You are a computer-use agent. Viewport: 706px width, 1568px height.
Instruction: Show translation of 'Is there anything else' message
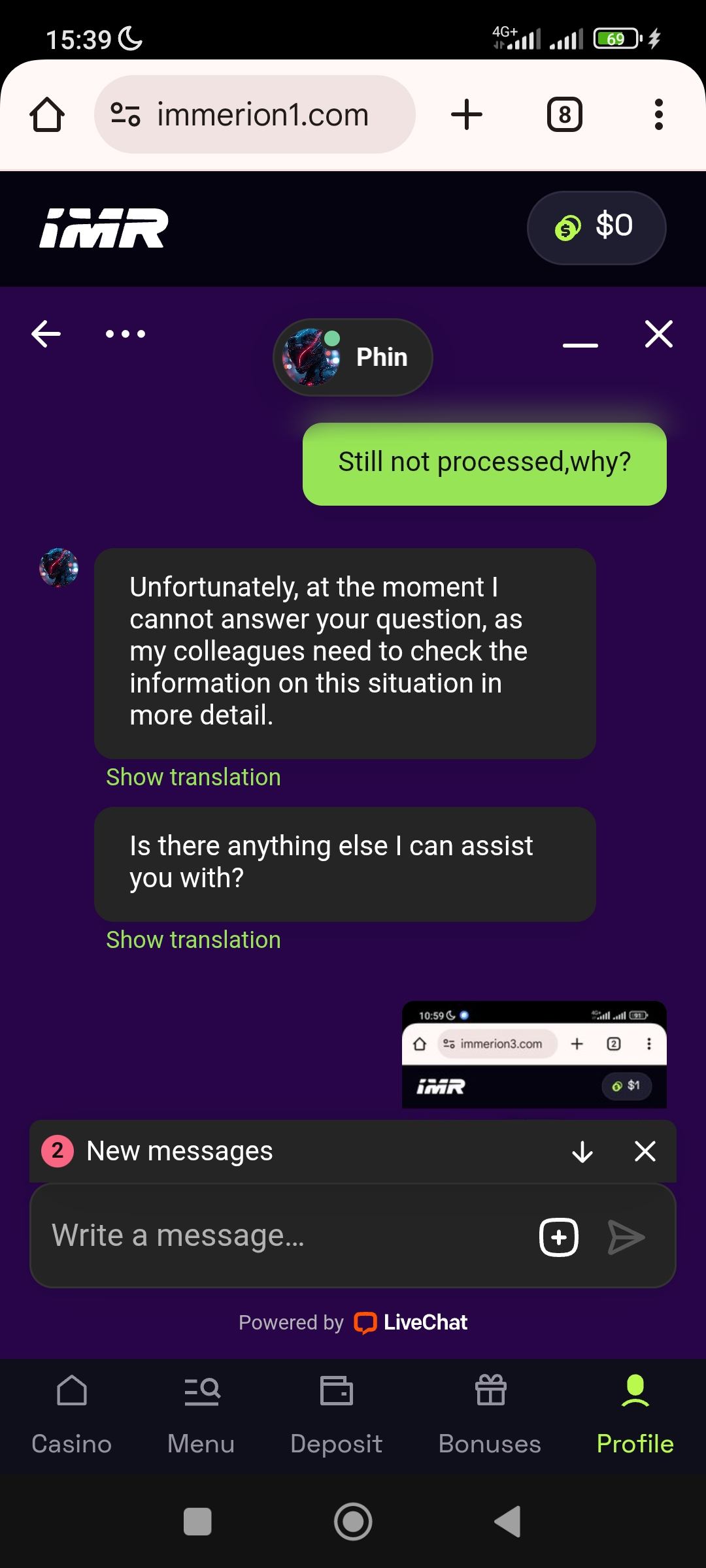193,939
